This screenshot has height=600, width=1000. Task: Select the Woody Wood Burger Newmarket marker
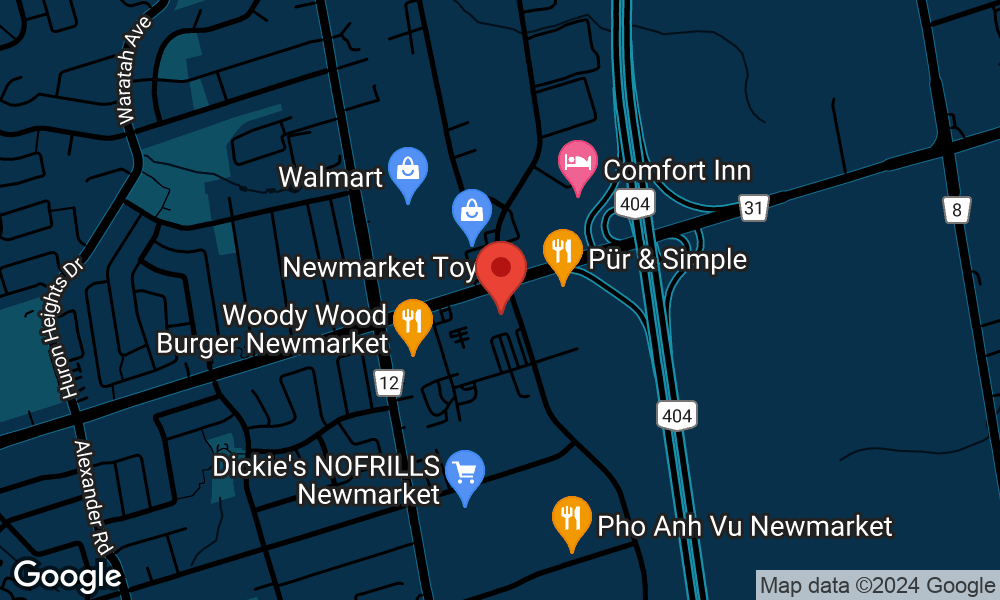(412, 322)
